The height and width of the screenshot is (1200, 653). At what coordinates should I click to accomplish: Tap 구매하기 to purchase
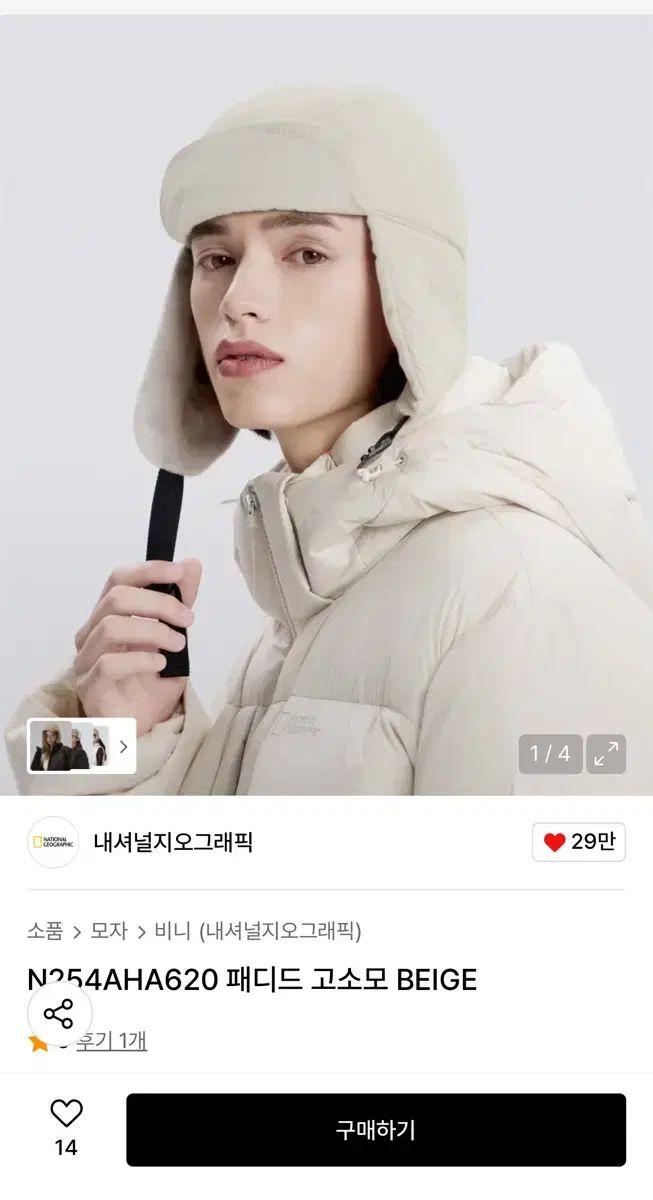pyautogui.click(x=375, y=1130)
